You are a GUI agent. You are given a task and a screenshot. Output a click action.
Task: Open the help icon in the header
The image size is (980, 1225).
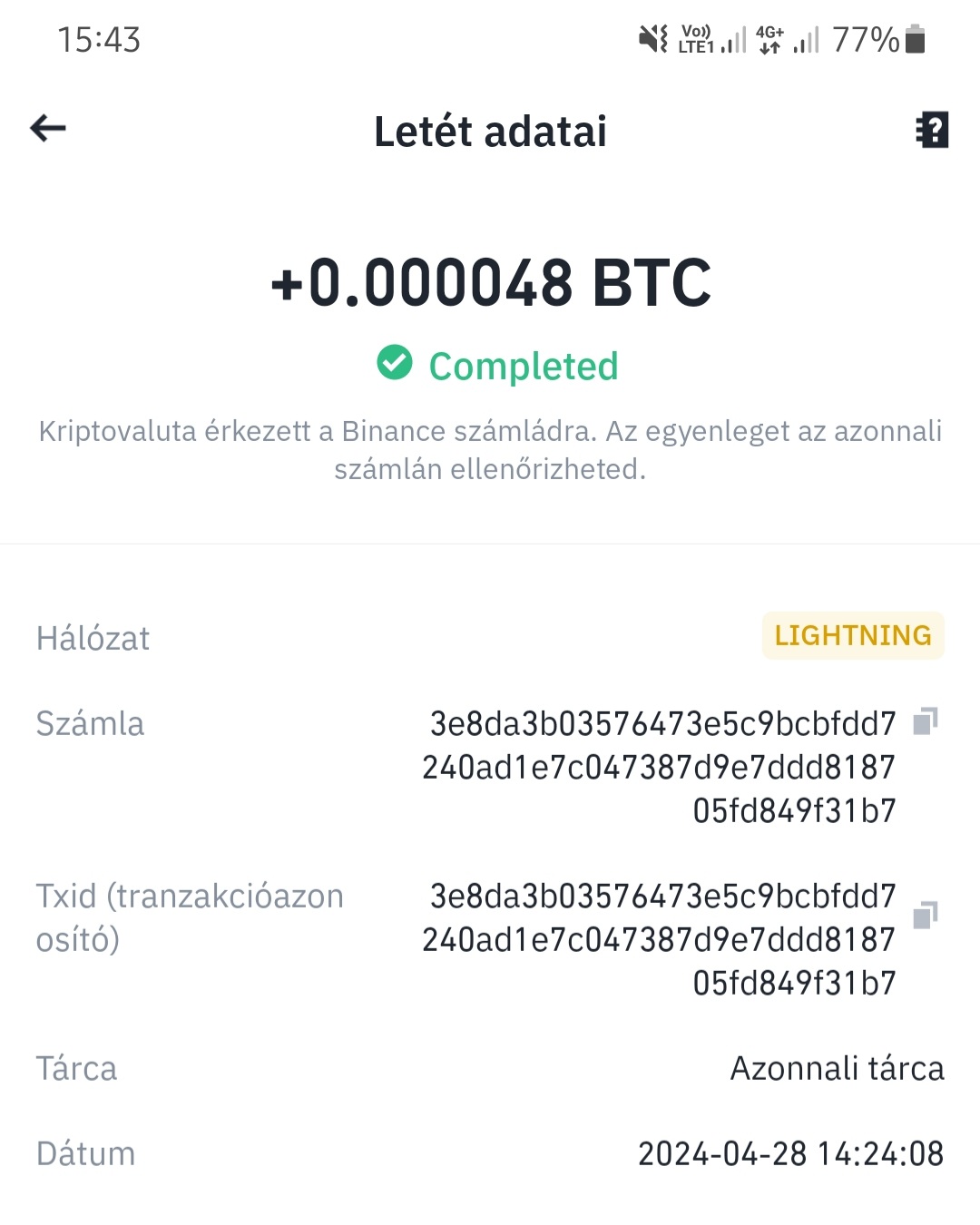(x=932, y=130)
